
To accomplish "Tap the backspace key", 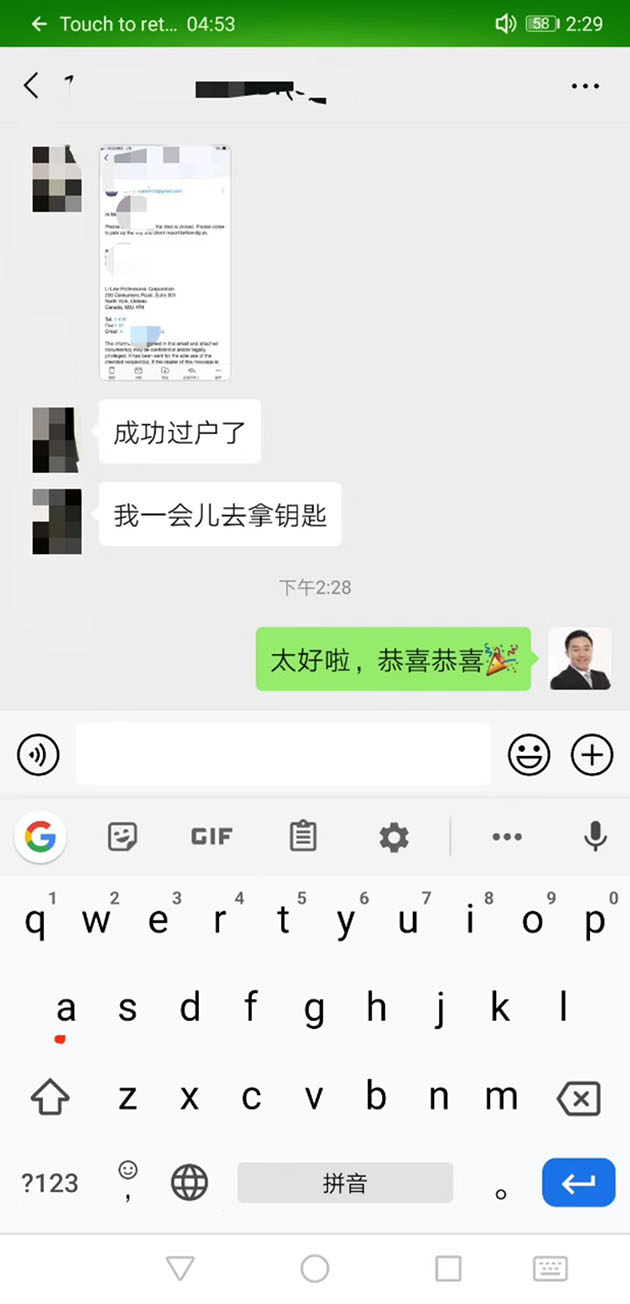I will tap(578, 1098).
